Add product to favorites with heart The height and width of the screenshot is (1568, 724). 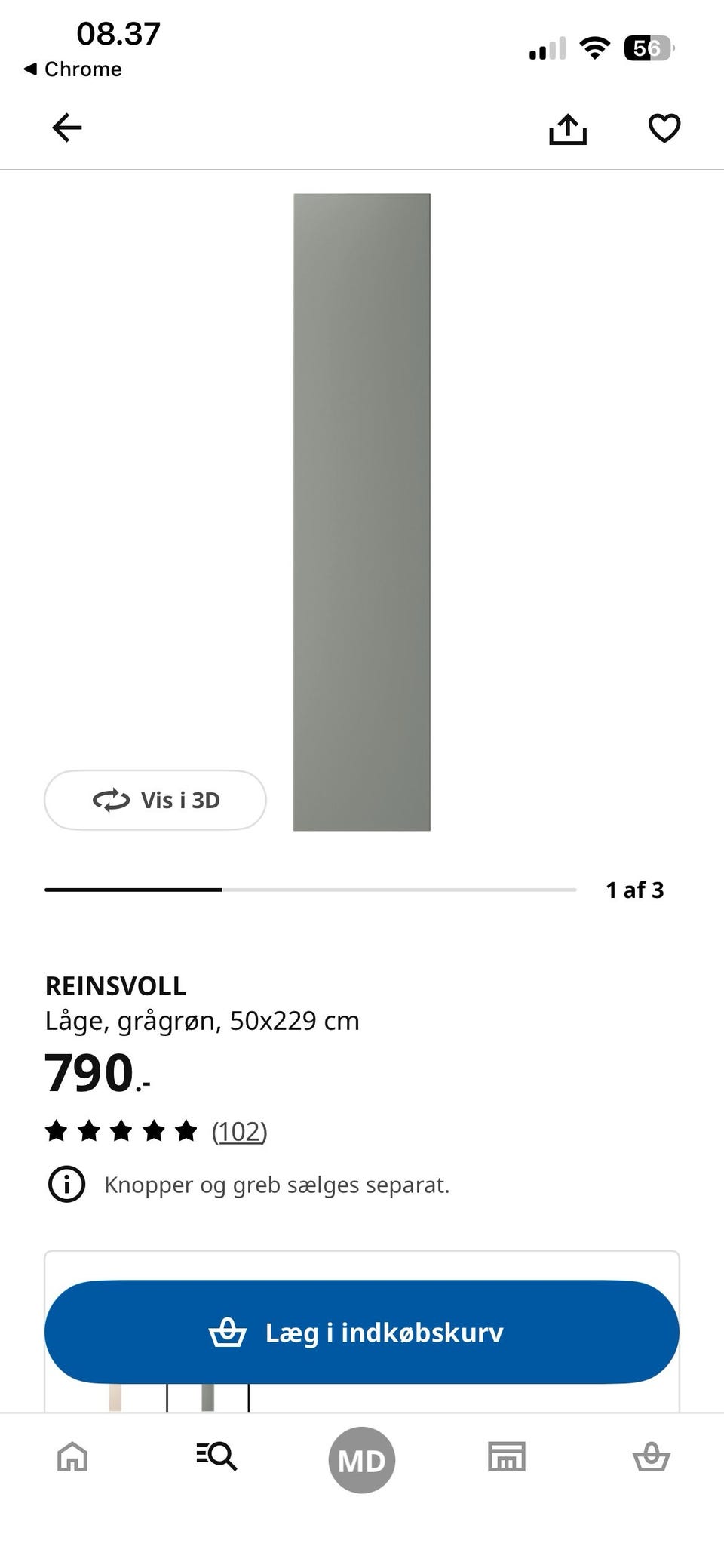664,128
